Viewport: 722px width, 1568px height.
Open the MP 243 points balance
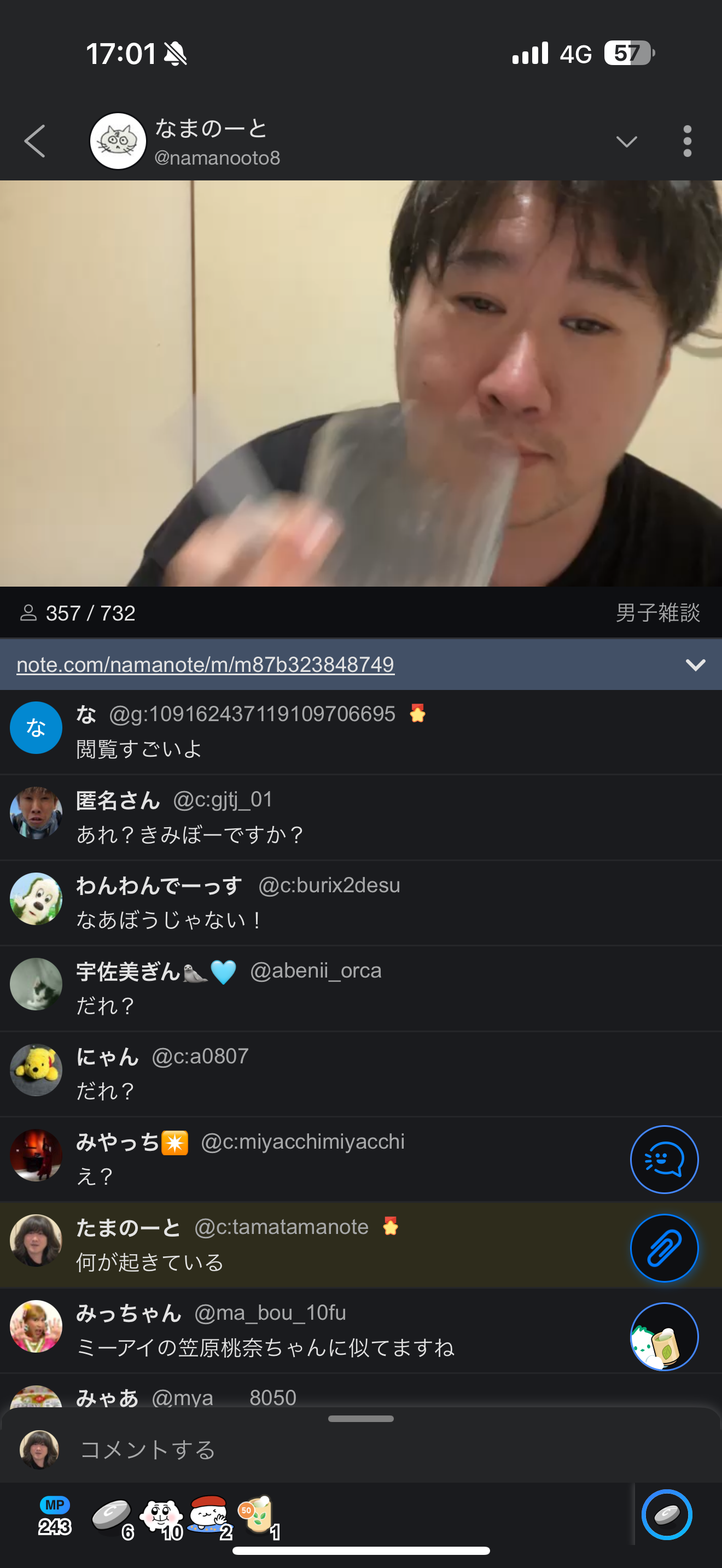(x=55, y=1516)
